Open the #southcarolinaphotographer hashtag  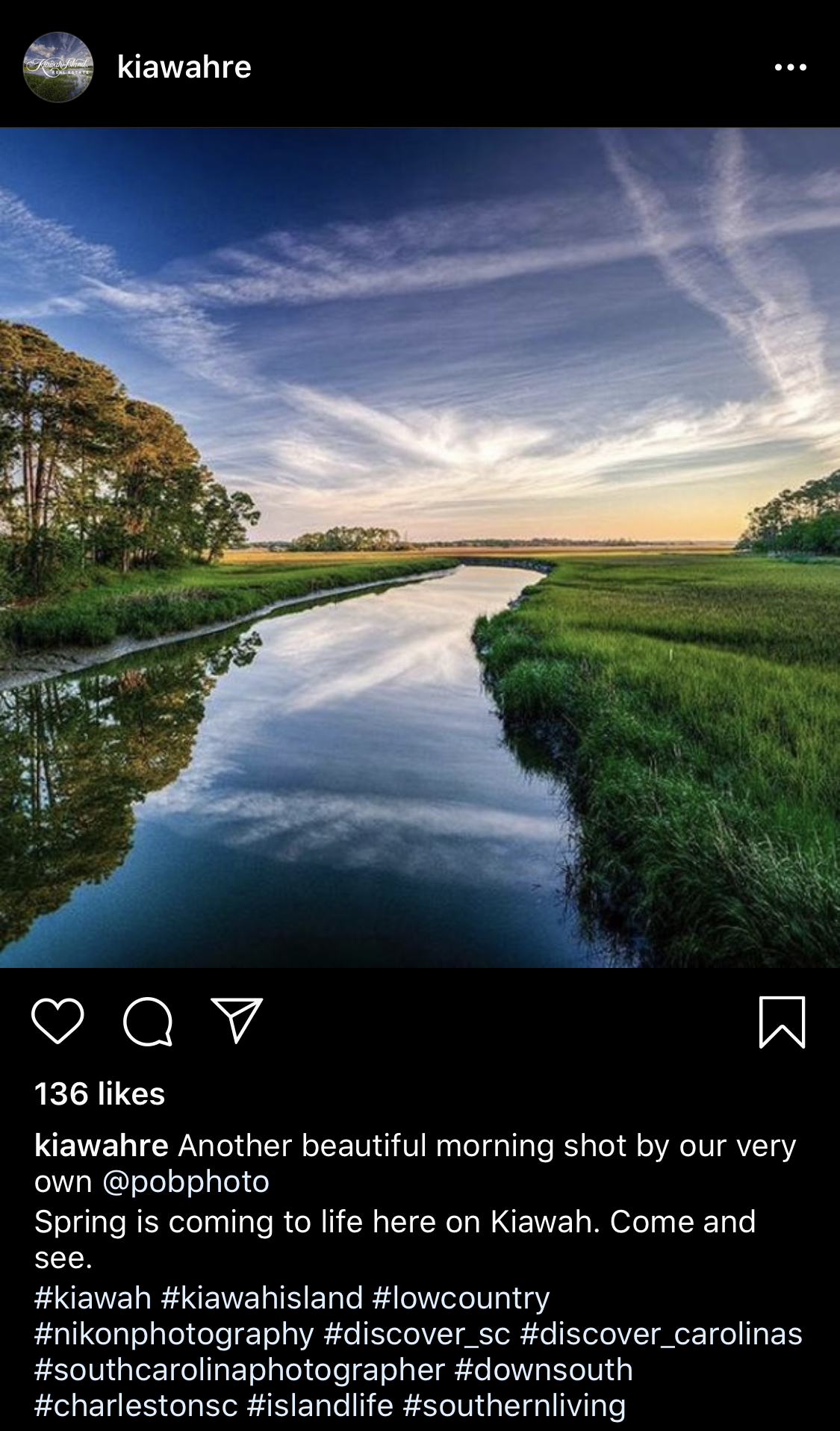click(x=239, y=1370)
